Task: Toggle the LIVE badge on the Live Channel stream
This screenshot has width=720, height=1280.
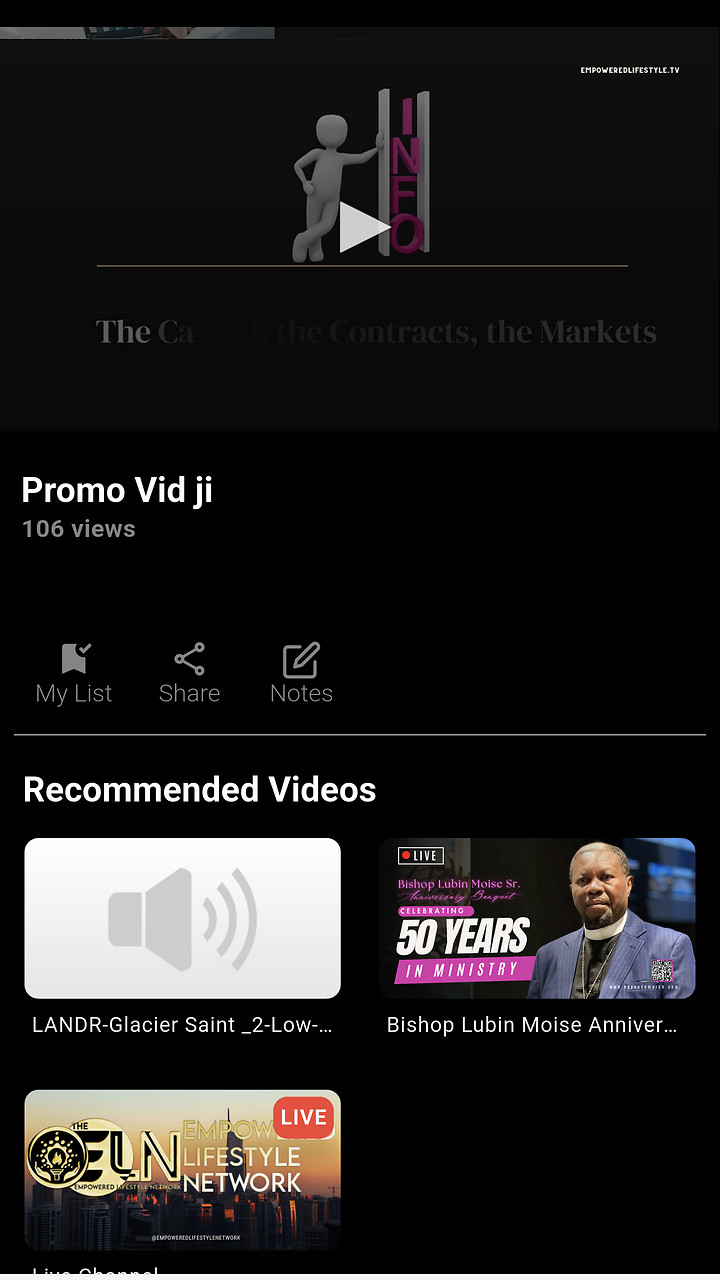Action: point(302,1115)
